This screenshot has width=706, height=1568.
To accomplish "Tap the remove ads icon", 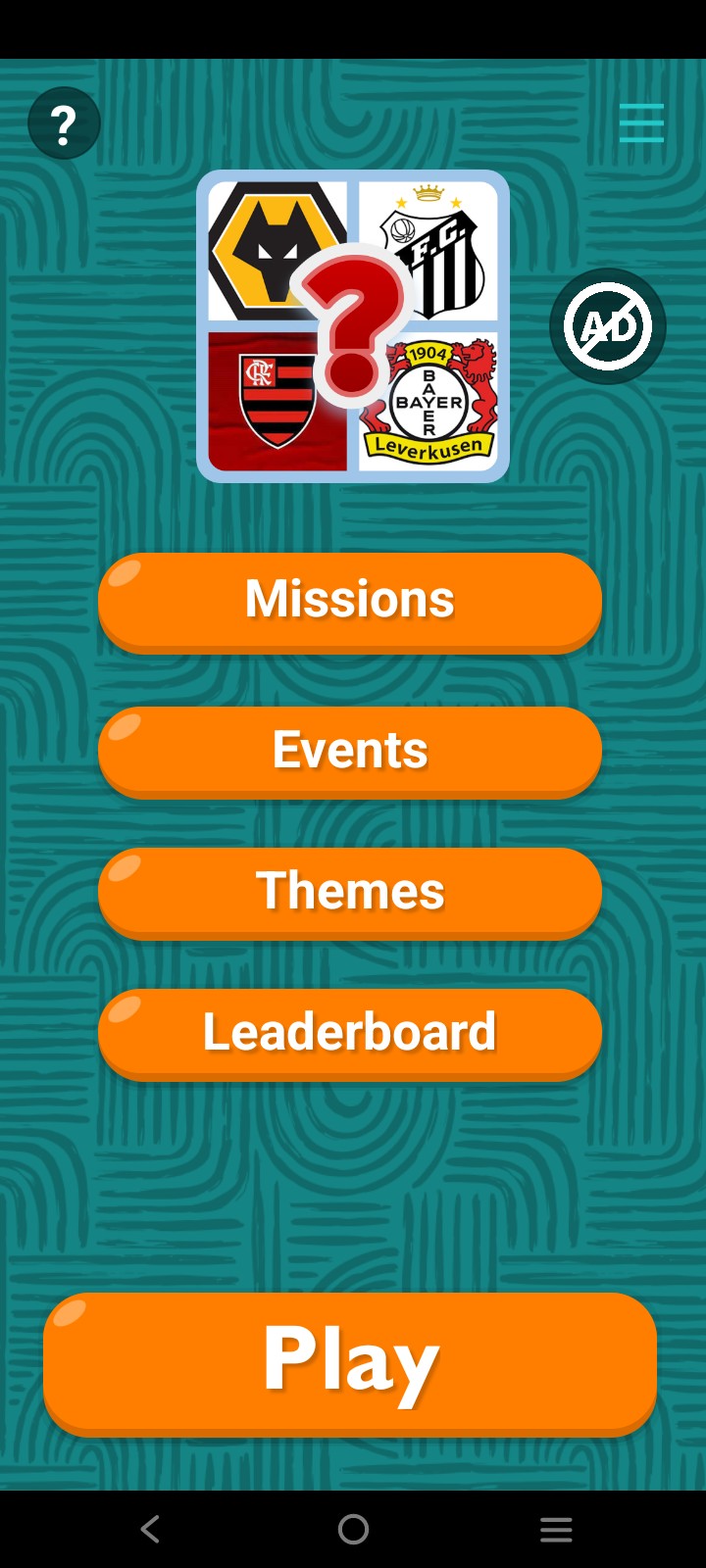I will (607, 326).
